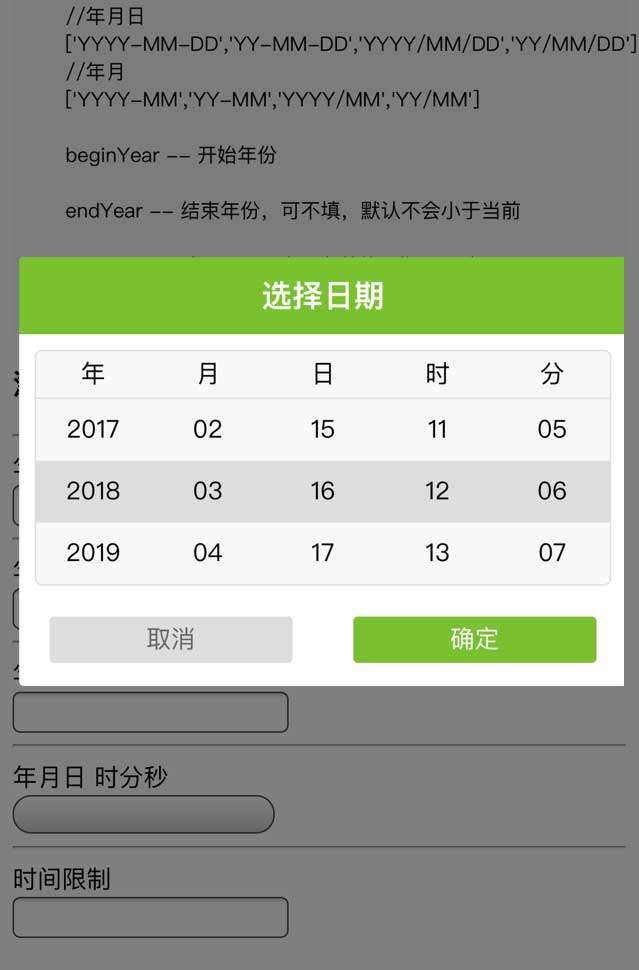The height and width of the screenshot is (970, 639).
Task: Pick day 15 in the day column
Action: (x=322, y=429)
